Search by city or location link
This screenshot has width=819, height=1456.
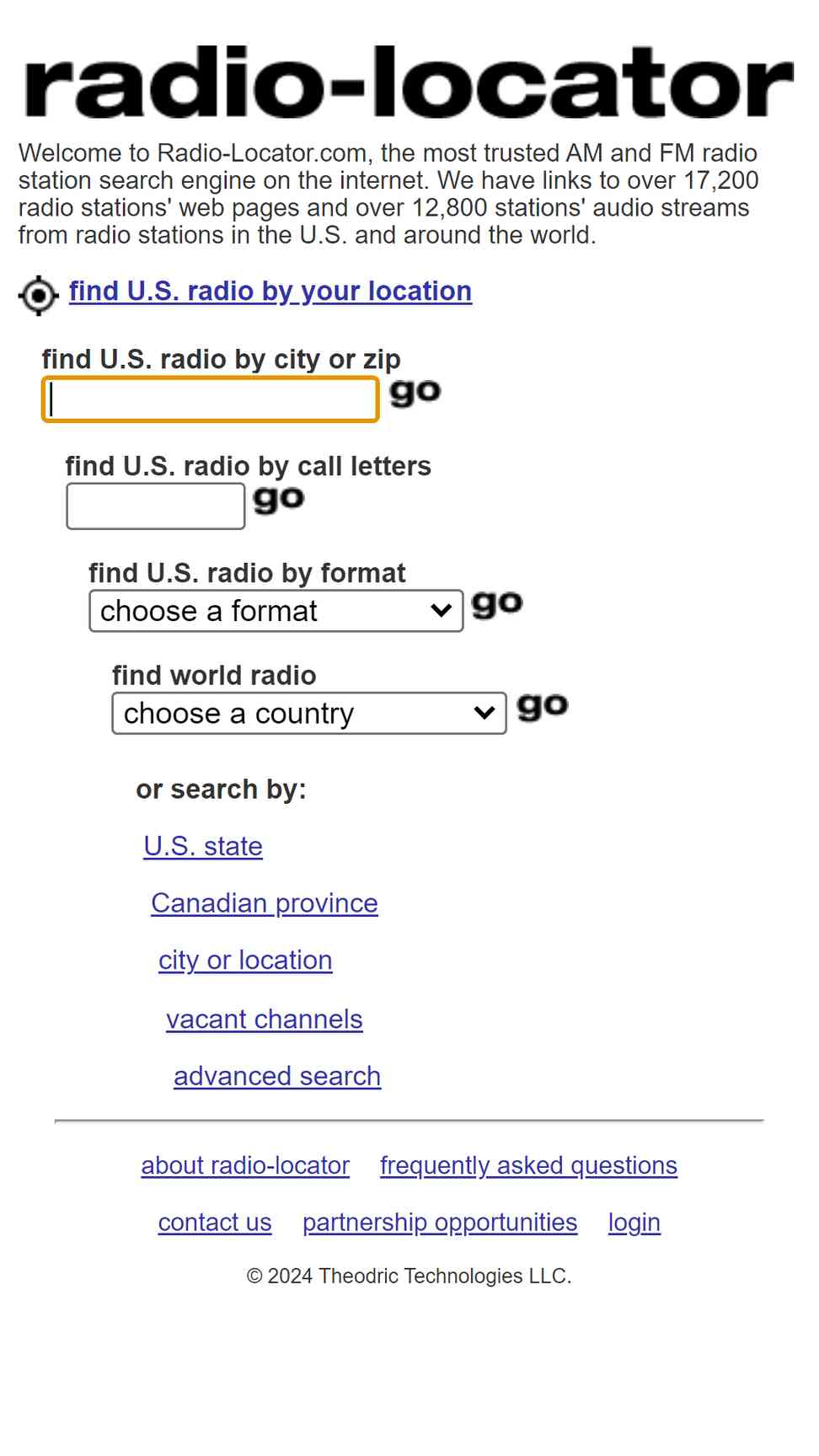coord(245,961)
